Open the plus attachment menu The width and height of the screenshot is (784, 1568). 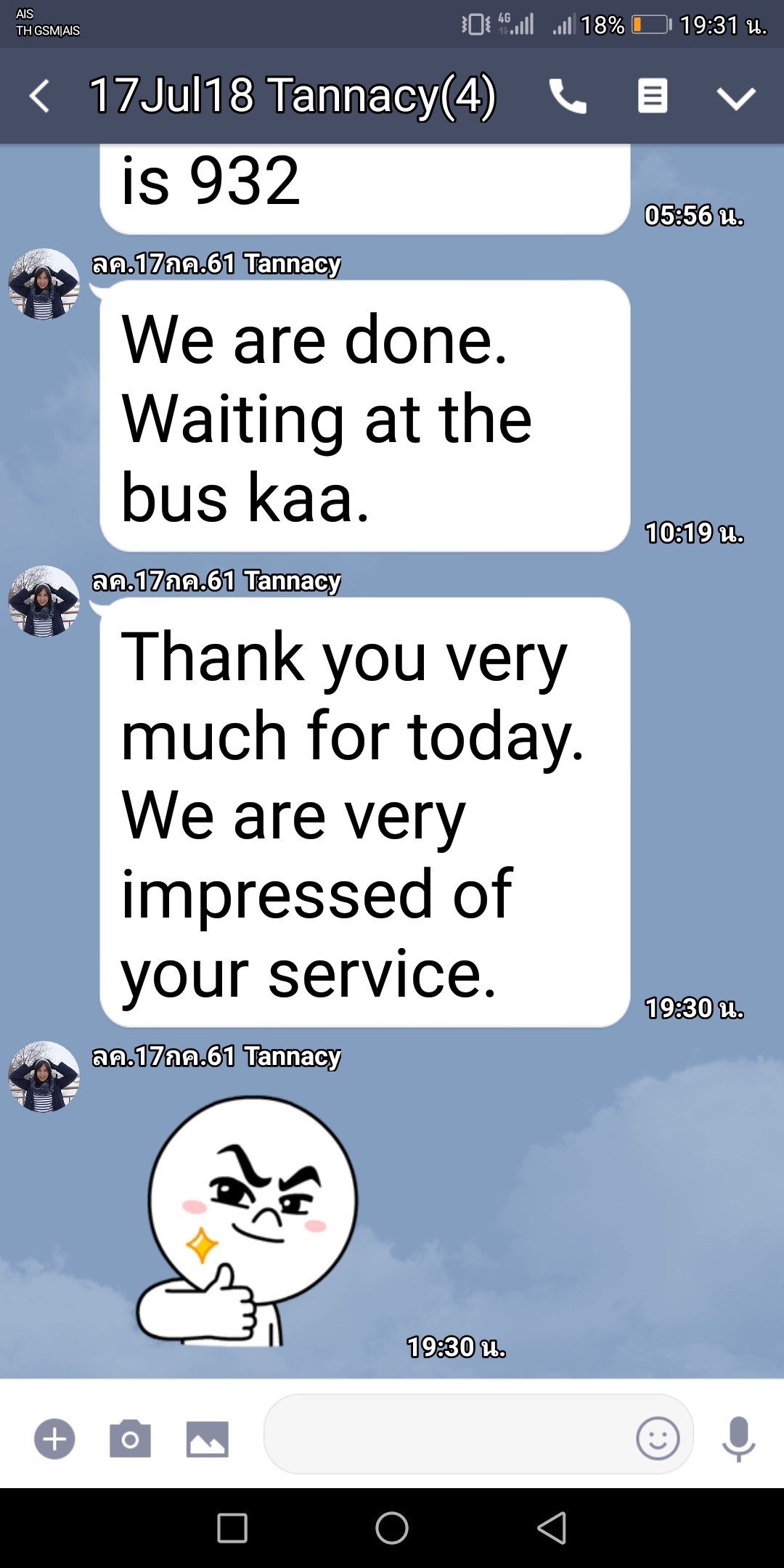click(54, 1438)
